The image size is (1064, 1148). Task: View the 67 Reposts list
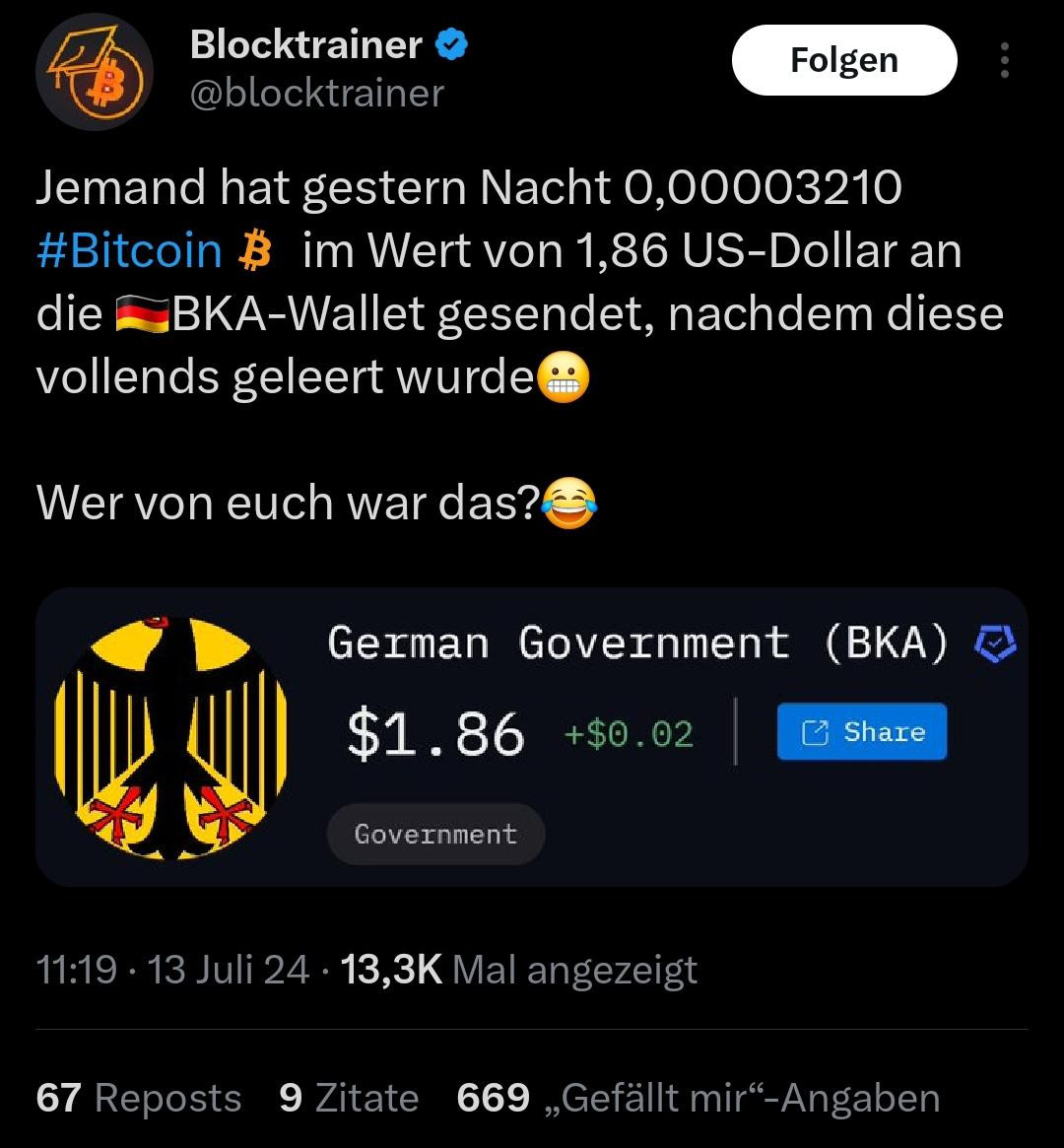coord(138,1098)
